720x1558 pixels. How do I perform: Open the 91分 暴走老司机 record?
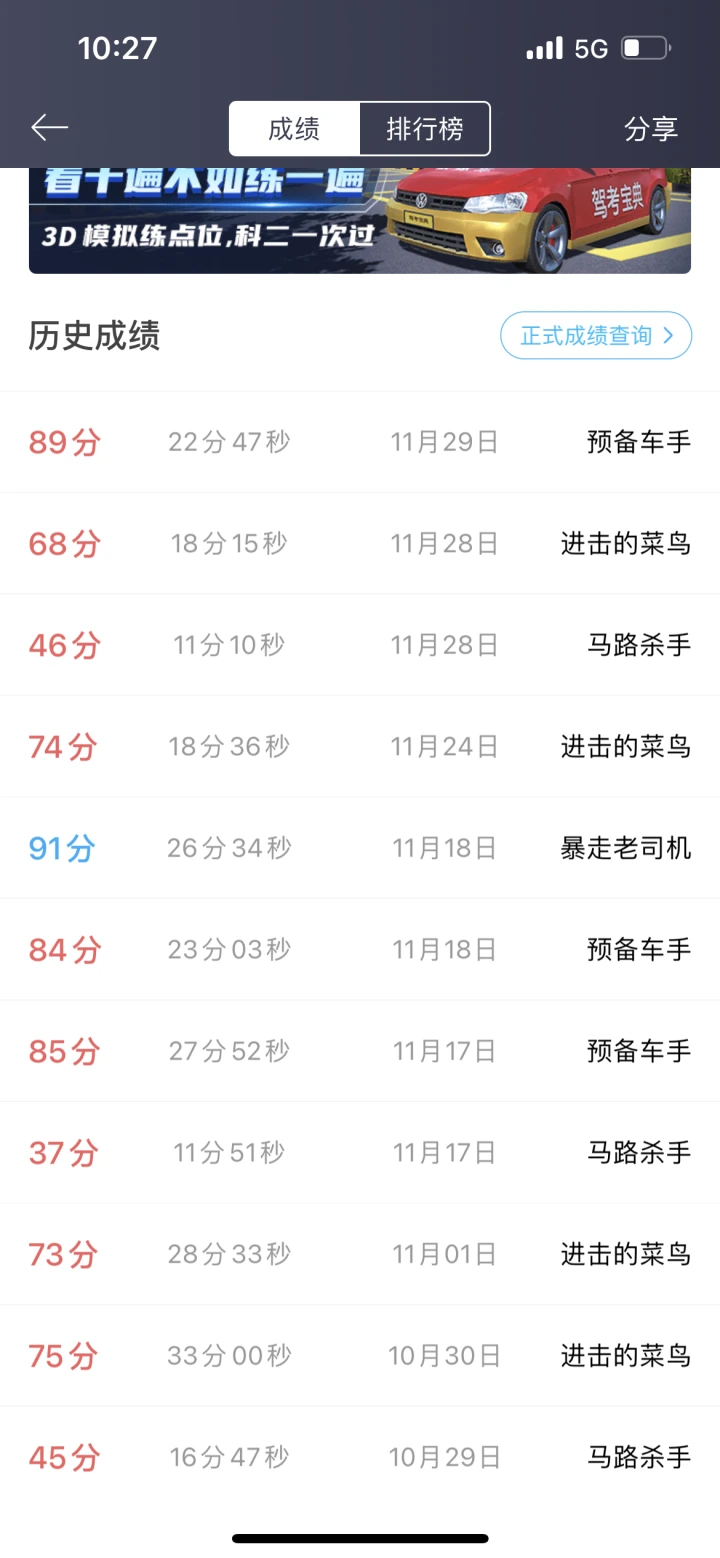[360, 849]
